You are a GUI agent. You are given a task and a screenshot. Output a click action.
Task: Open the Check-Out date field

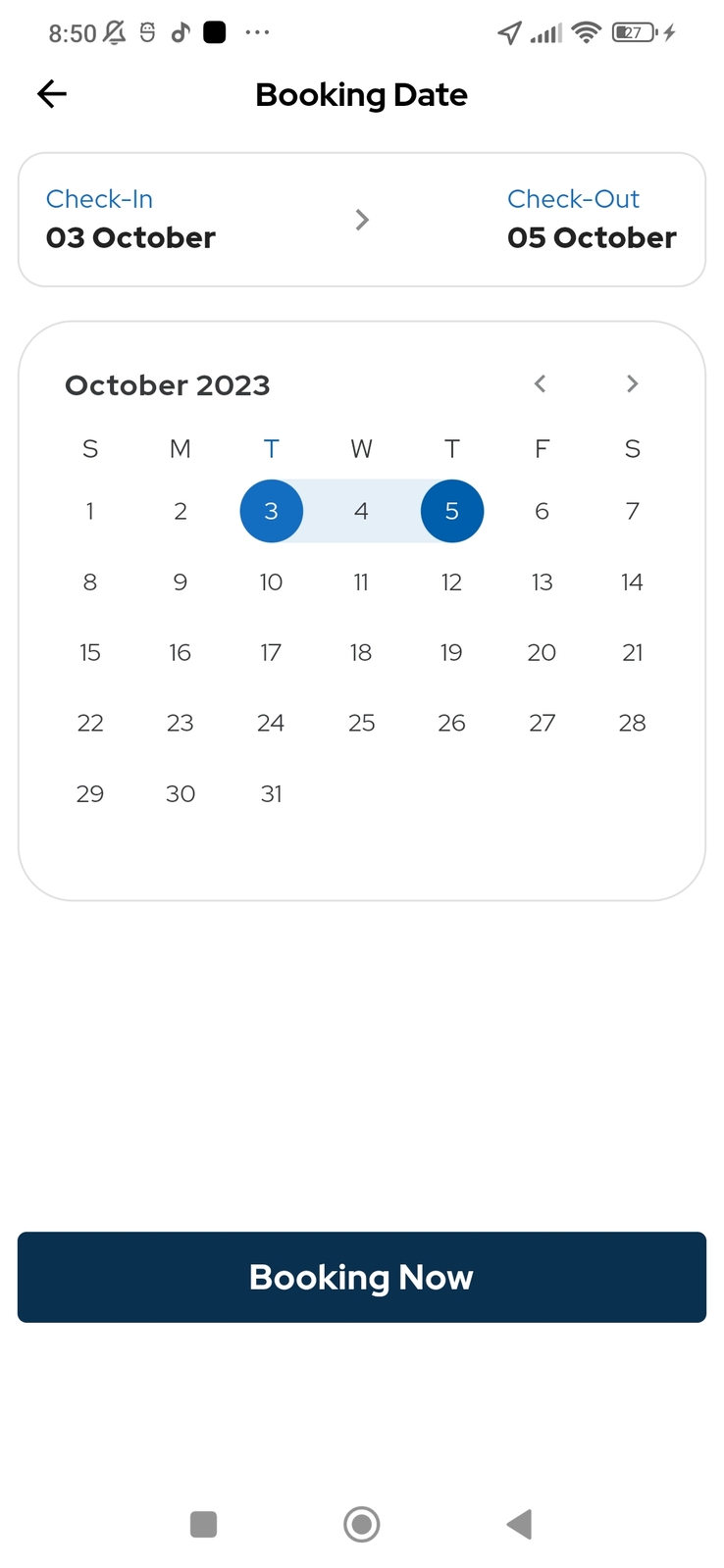tap(591, 220)
